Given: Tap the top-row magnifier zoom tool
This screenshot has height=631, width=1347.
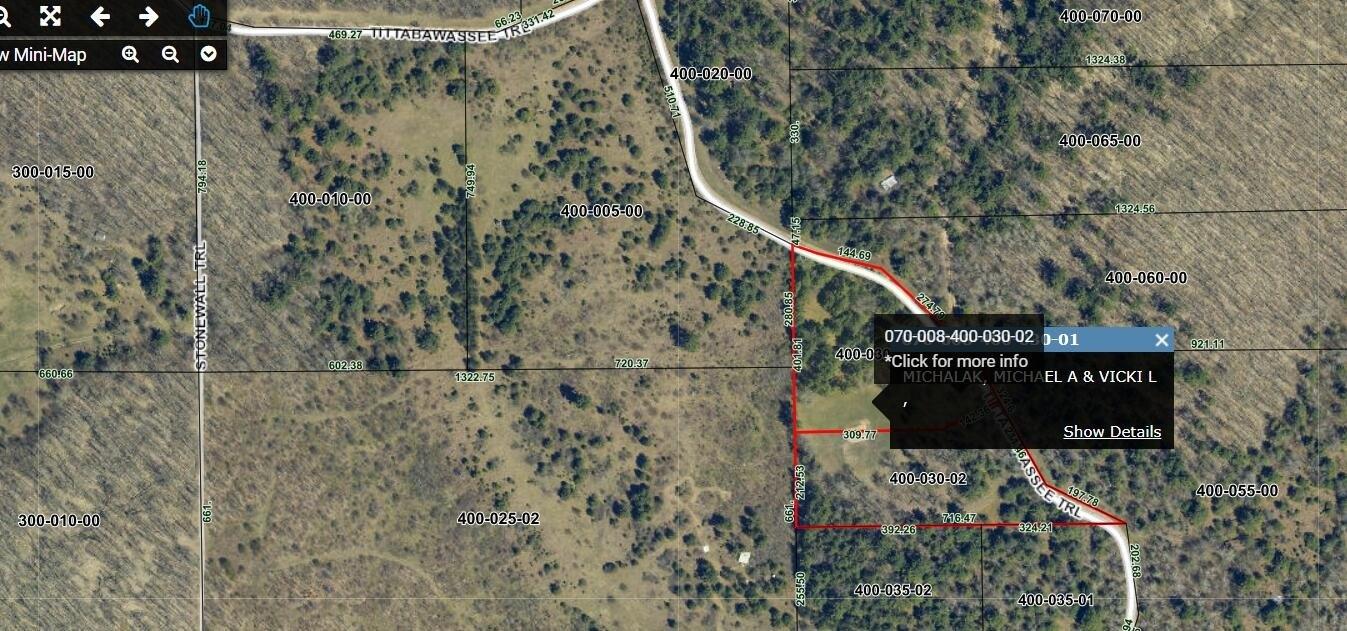Looking at the screenshot, I should (4, 16).
